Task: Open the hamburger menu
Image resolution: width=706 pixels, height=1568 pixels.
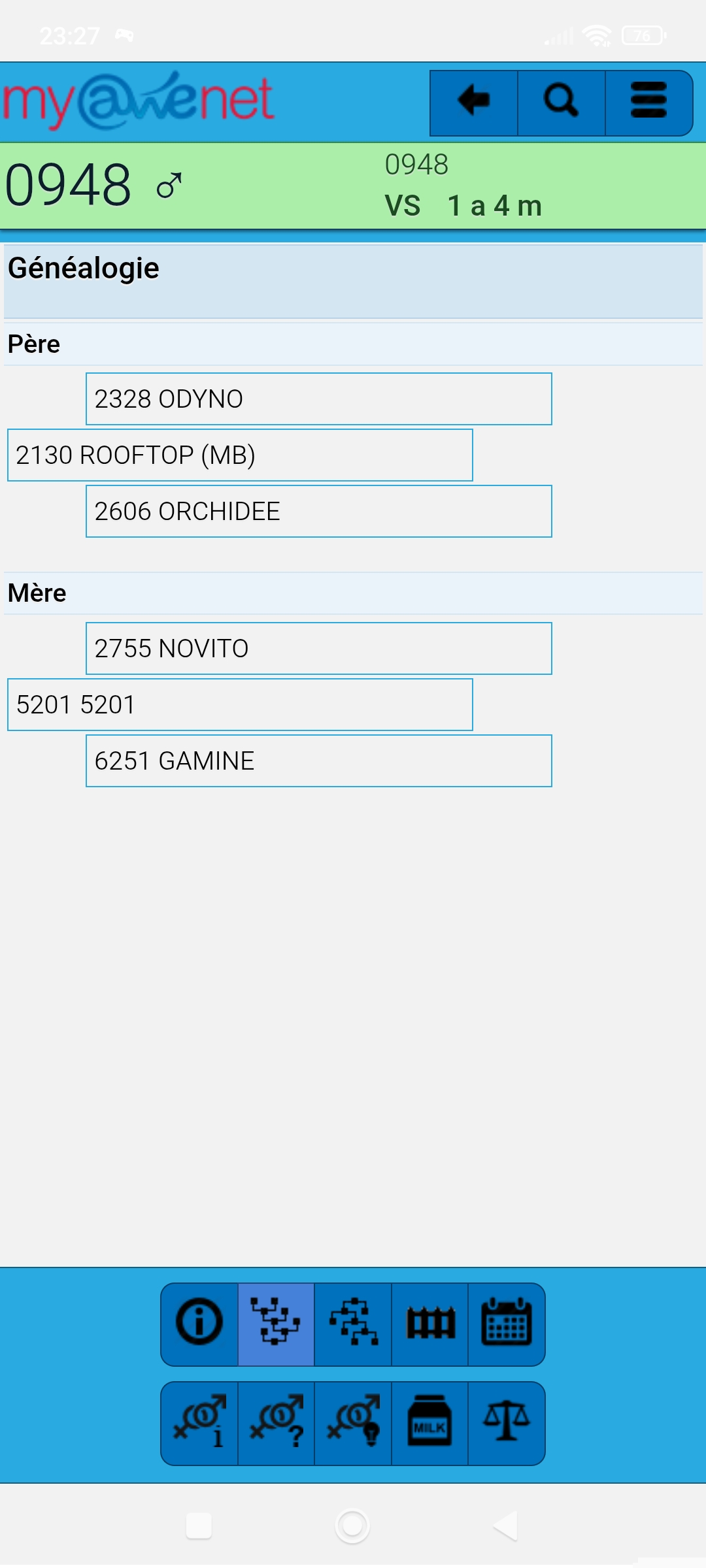Action: (x=648, y=103)
